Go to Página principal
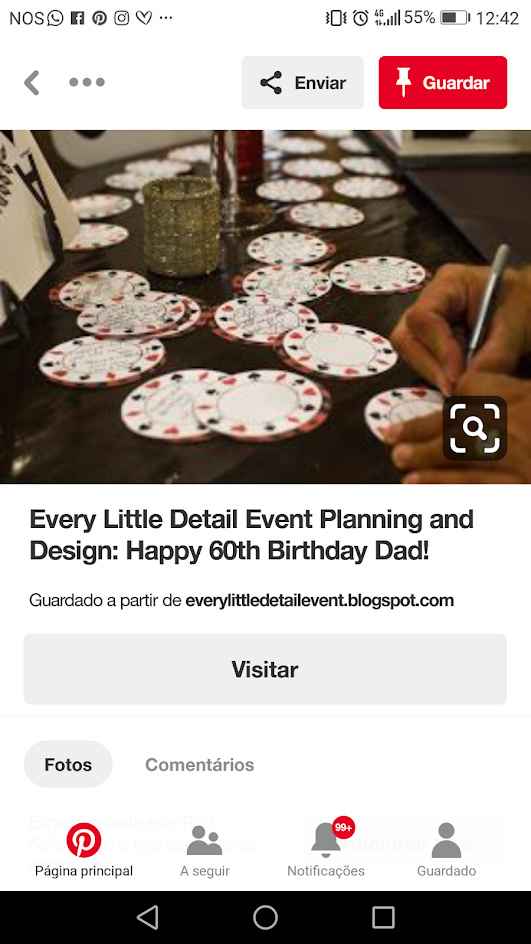 84,850
